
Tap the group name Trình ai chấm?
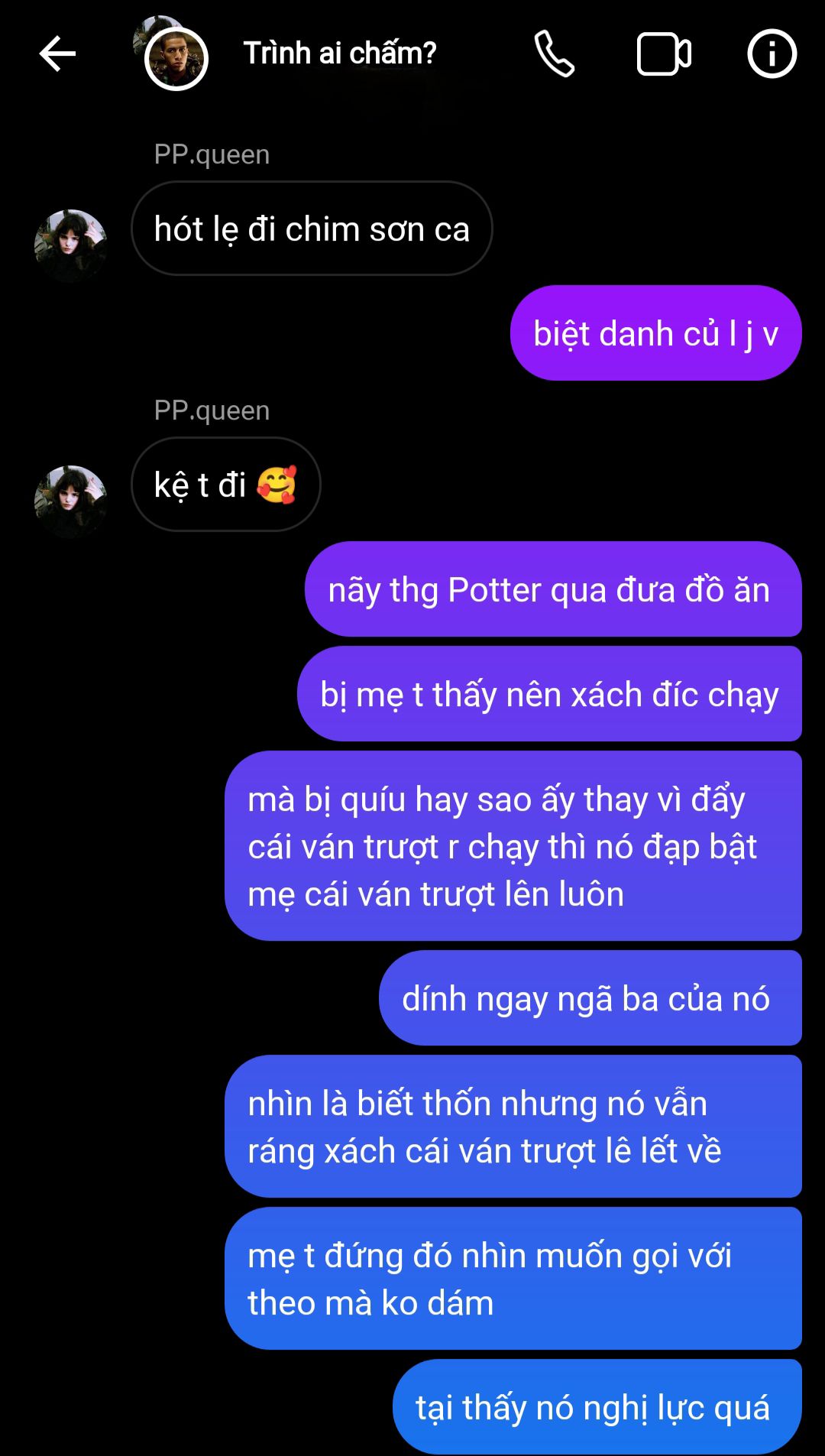click(340, 54)
